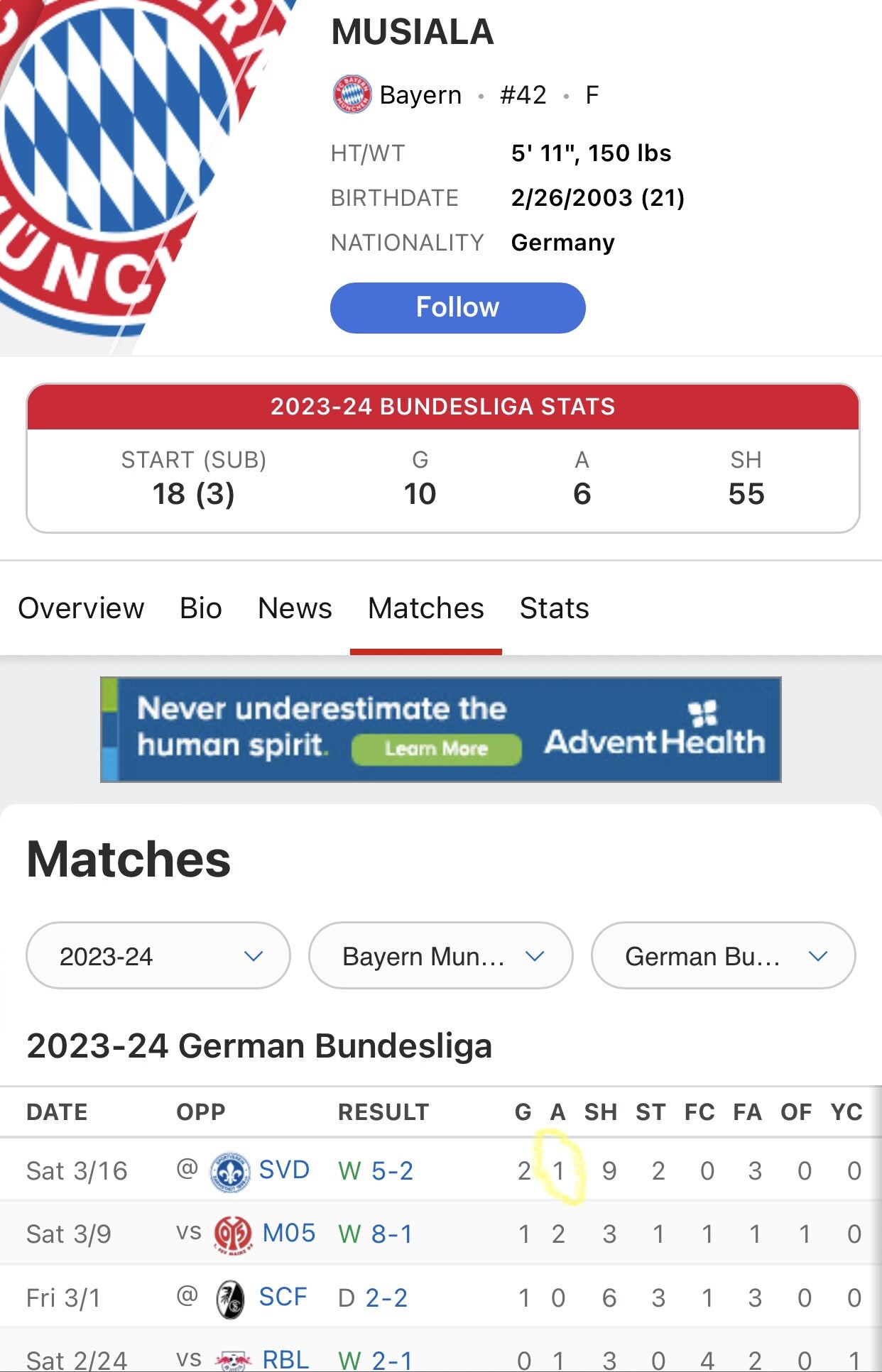Open the SCF team page
Screen dimensions: 882x1372
point(282,1297)
